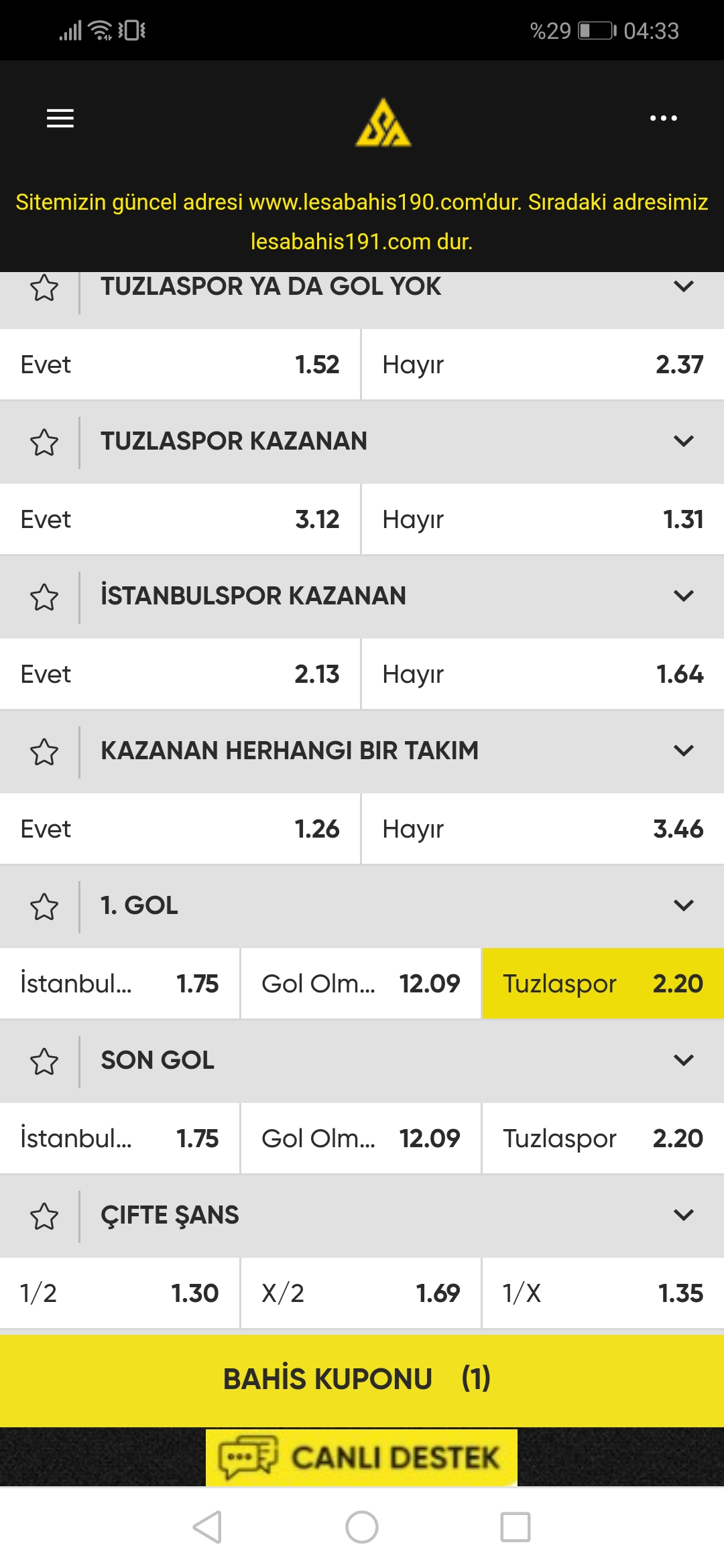Open Bahis Kuponu bet slip
Viewport: 724px width, 1568px height.
[x=362, y=1380]
